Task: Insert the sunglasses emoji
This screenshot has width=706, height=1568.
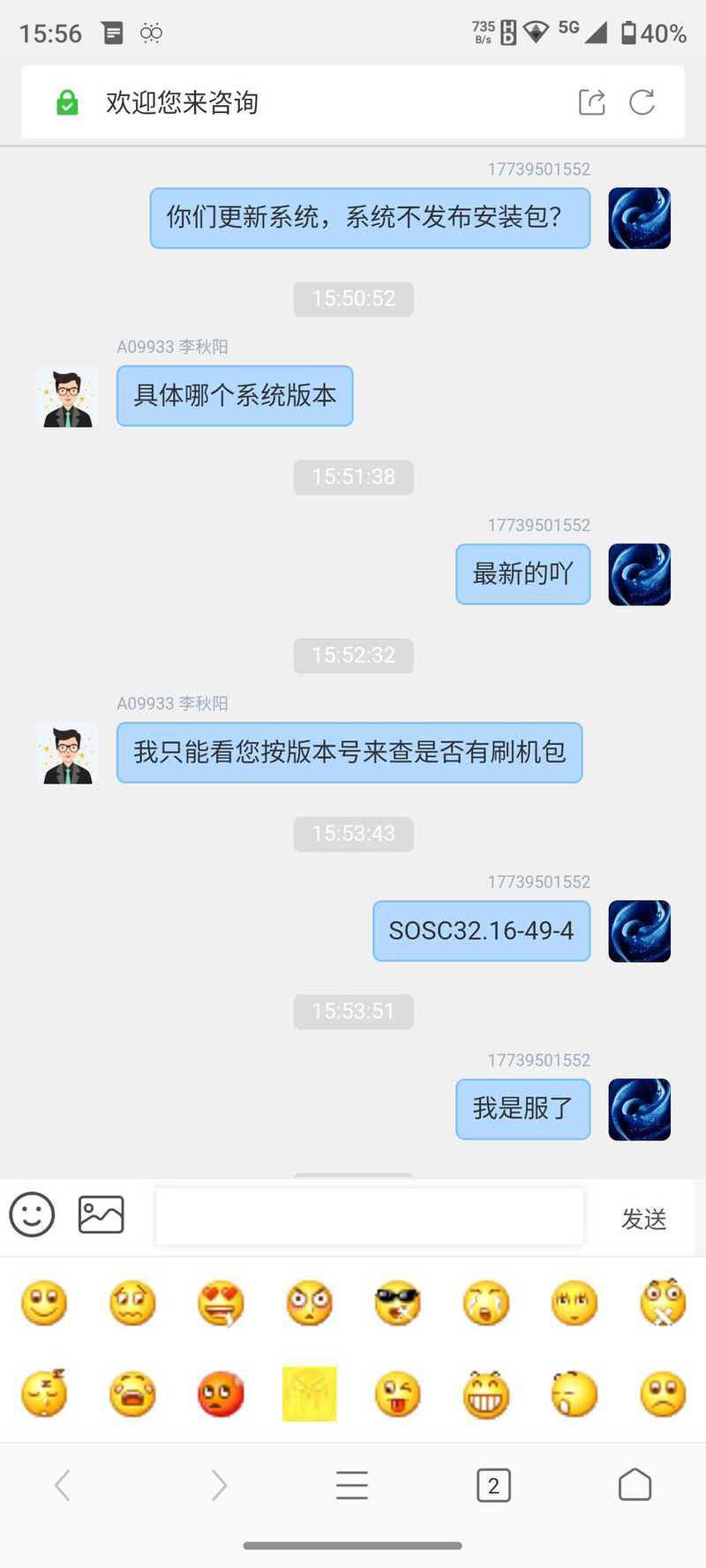Action: click(x=397, y=1303)
